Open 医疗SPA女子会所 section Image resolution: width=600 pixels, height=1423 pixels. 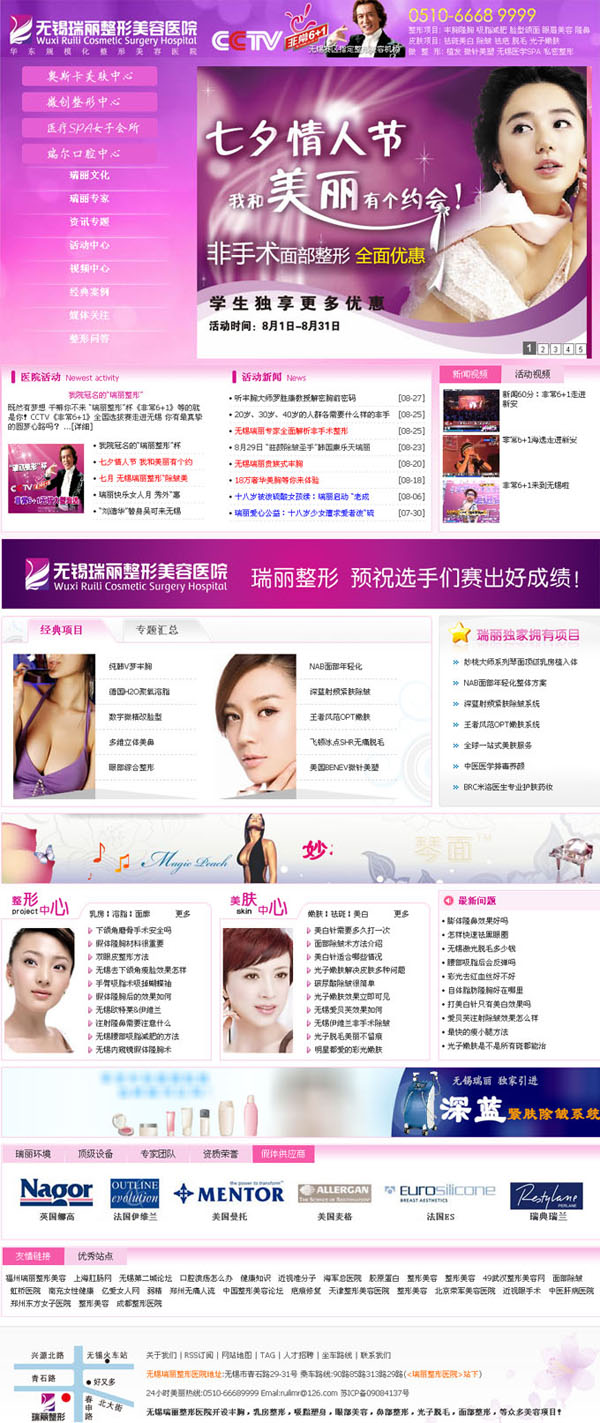(89, 128)
